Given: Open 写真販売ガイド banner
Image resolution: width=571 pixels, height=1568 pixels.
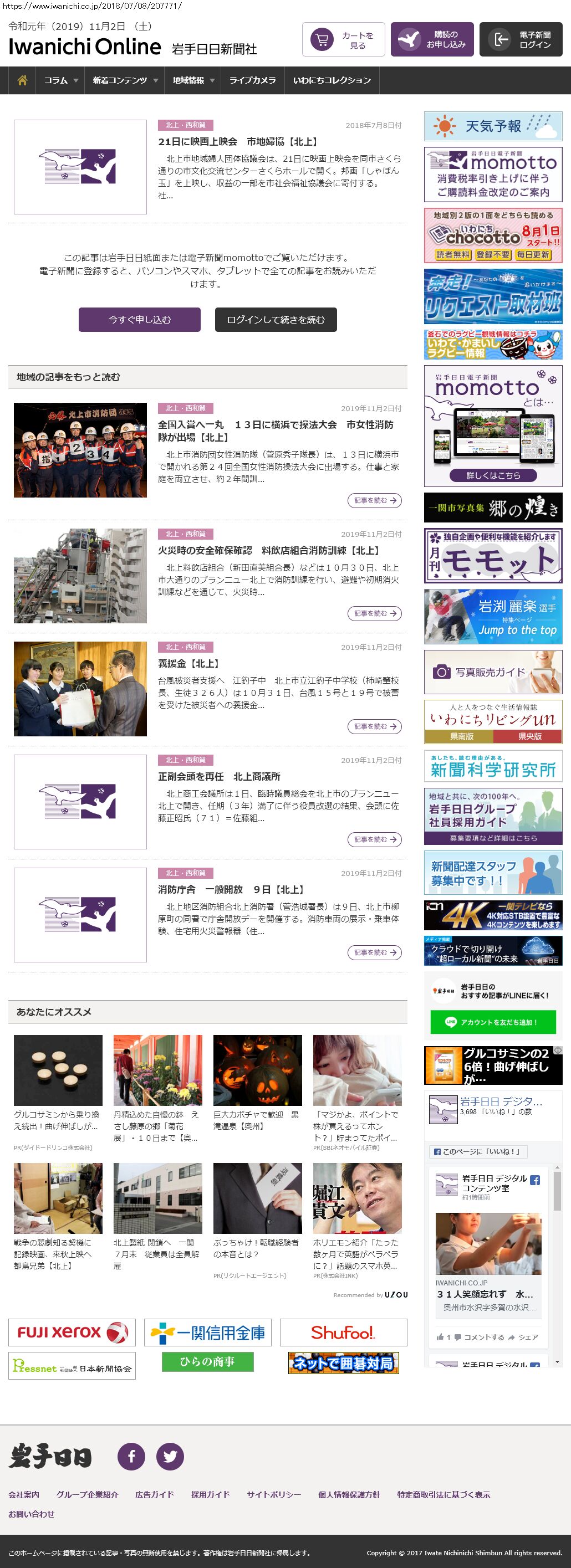Looking at the screenshot, I should tap(492, 672).
